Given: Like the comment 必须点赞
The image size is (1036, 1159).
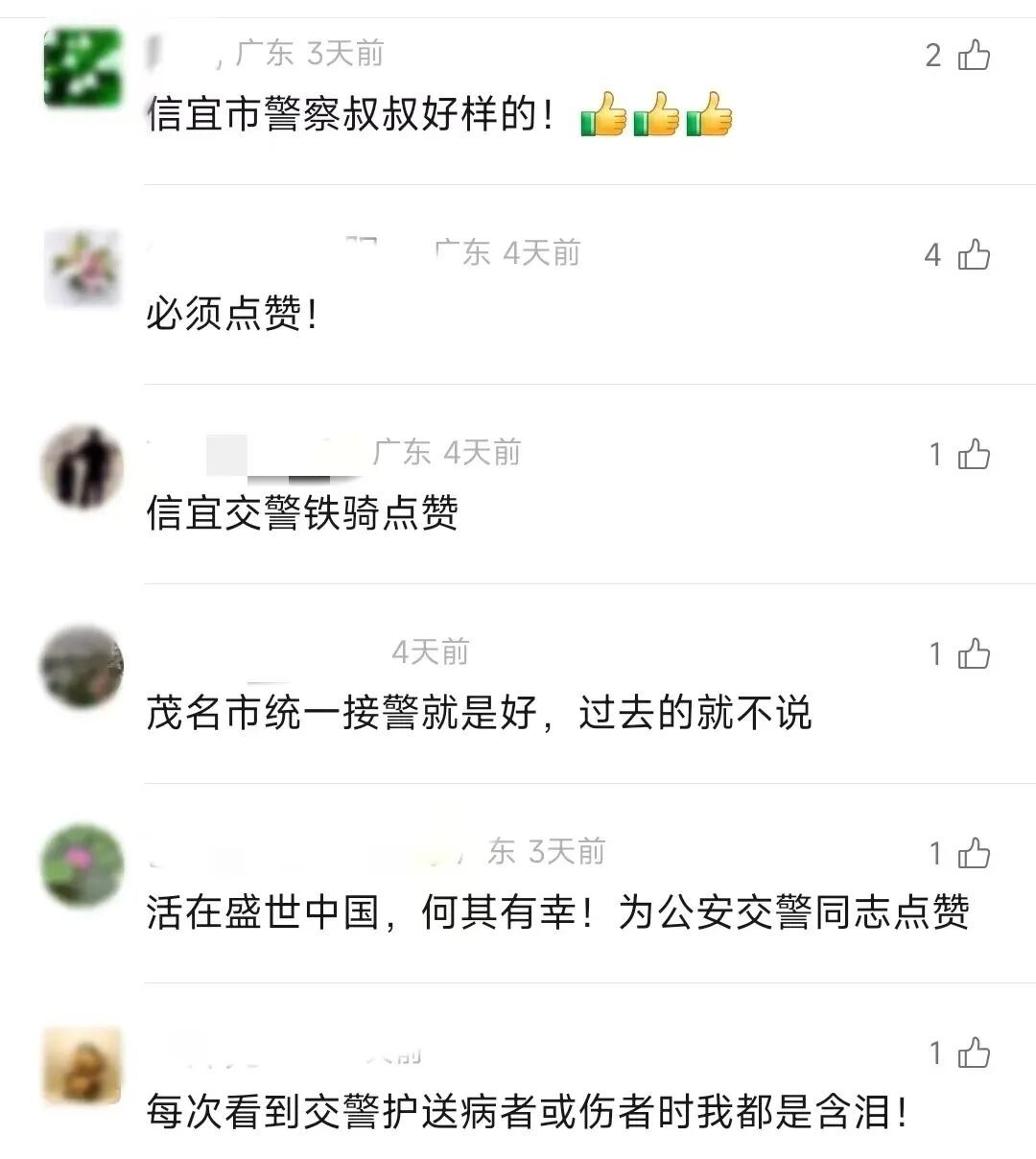Looking at the screenshot, I should [974, 255].
